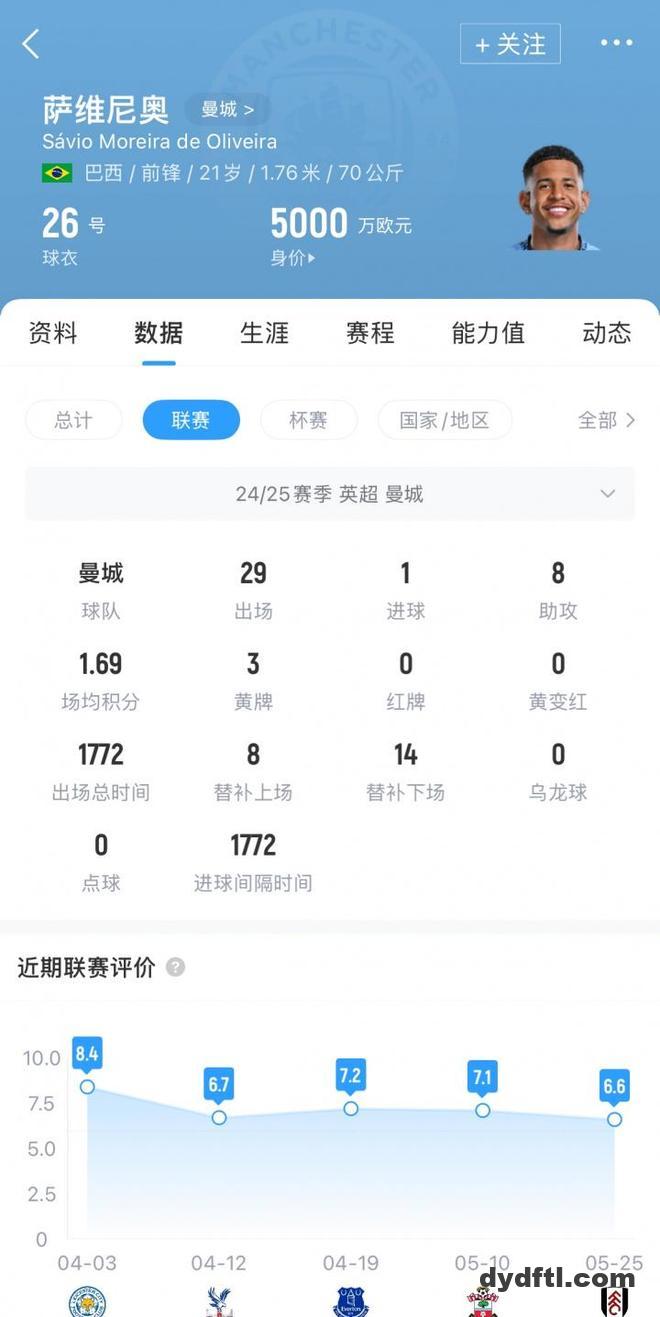Select the 国家/地区 filter chip
The height and width of the screenshot is (1317, 660).
coord(444,420)
